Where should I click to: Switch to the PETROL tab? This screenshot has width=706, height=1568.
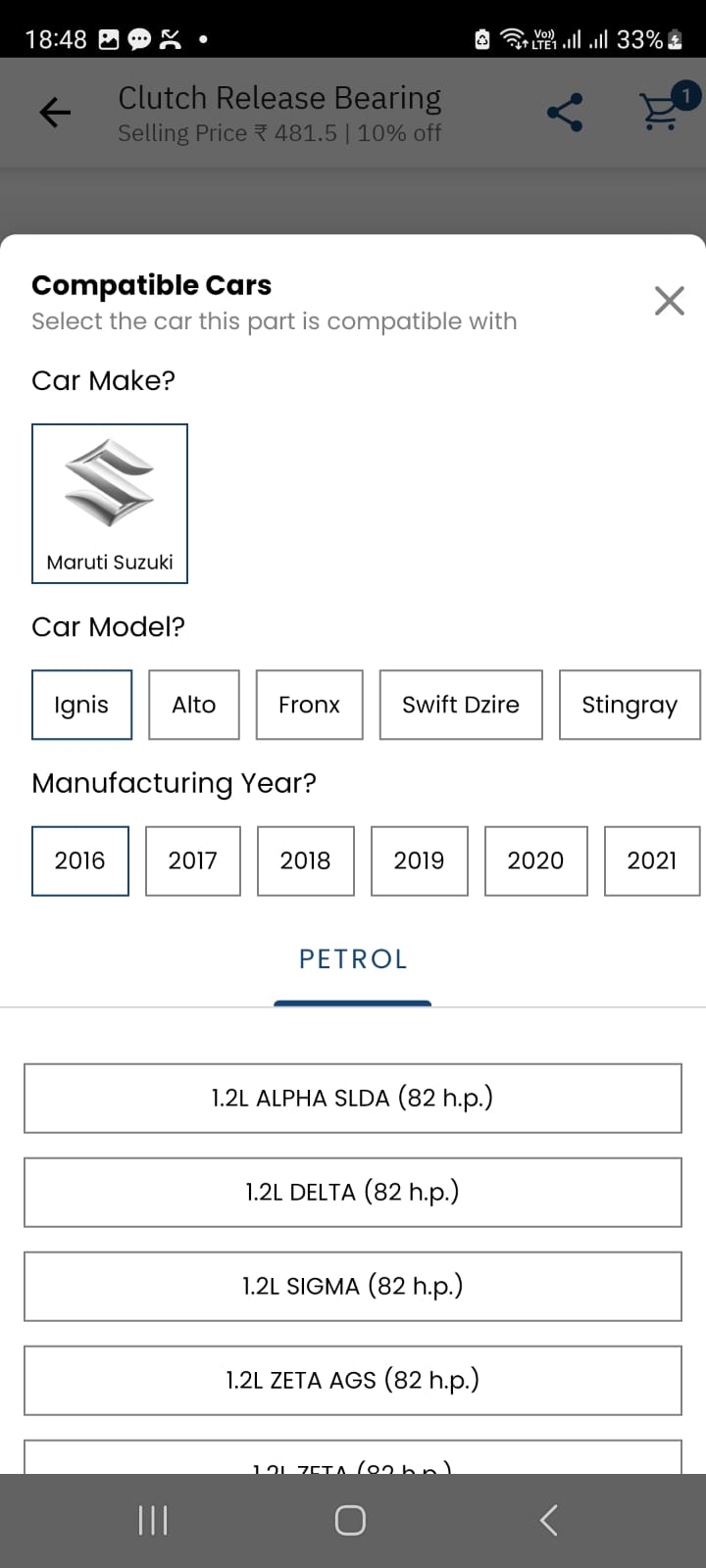click(353, 958)
